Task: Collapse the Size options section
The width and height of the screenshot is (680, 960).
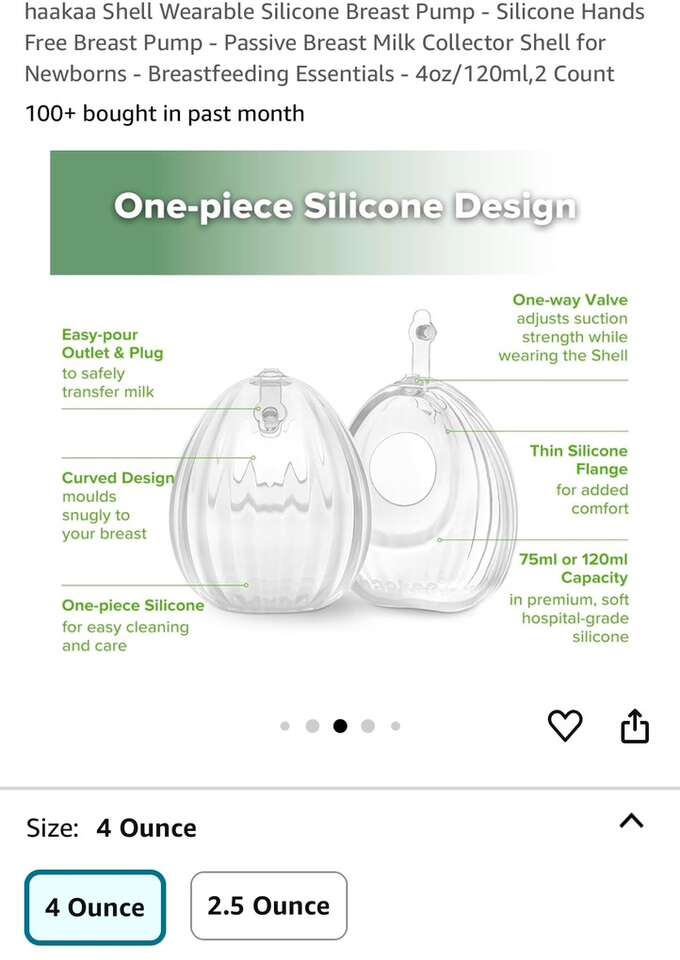Action: [x=631, y=822]
